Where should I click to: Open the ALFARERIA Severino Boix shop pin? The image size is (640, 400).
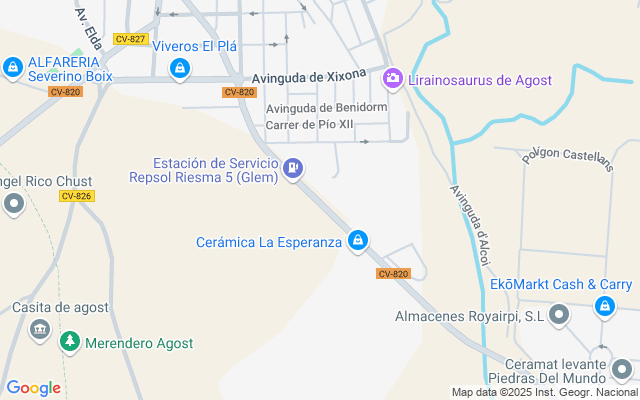[13, 68]
